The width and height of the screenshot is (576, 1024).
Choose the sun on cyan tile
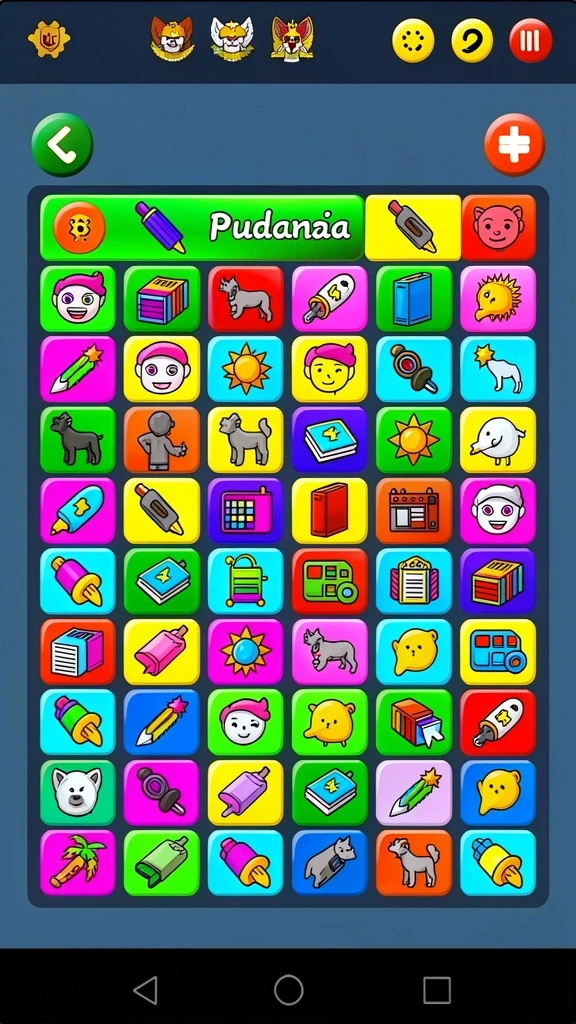[246, 369]
